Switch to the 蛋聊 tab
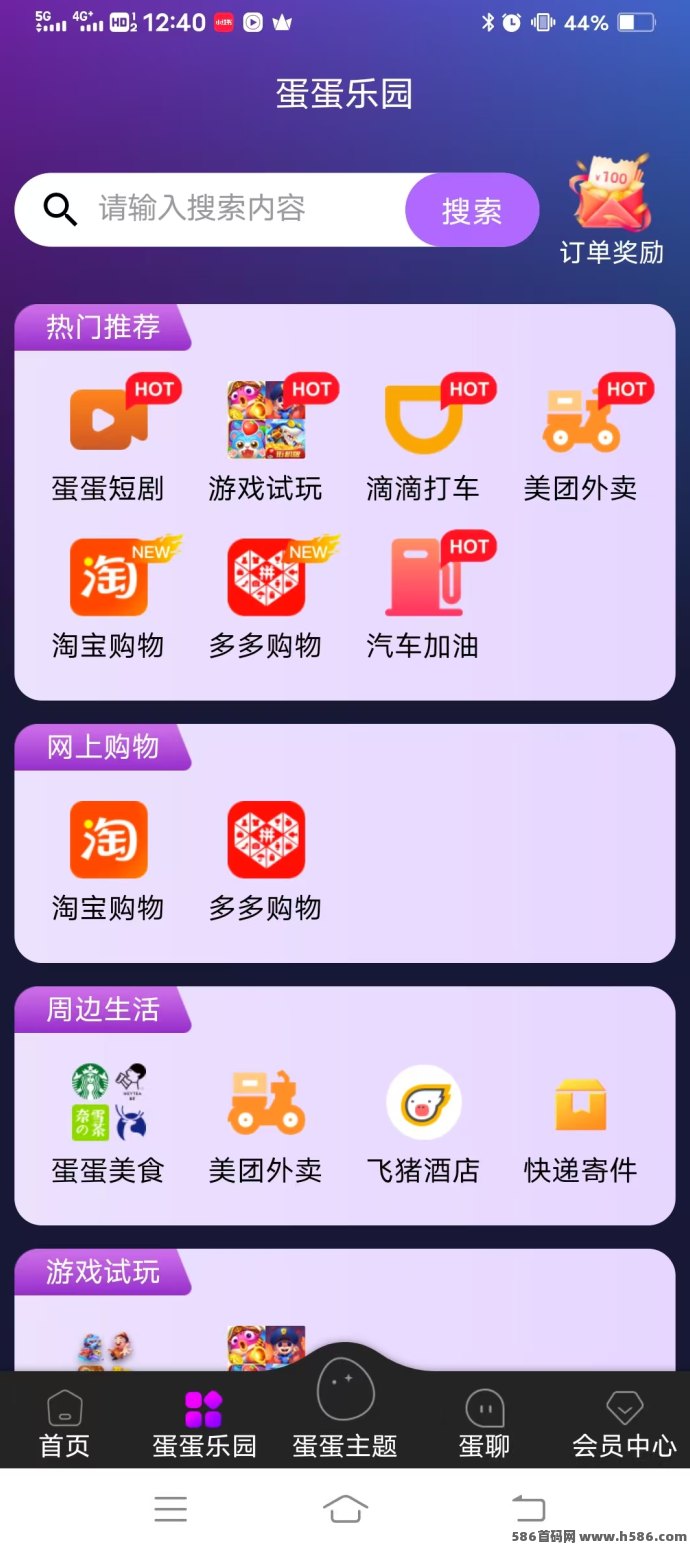690x1550 pixels. point(485,1422)
